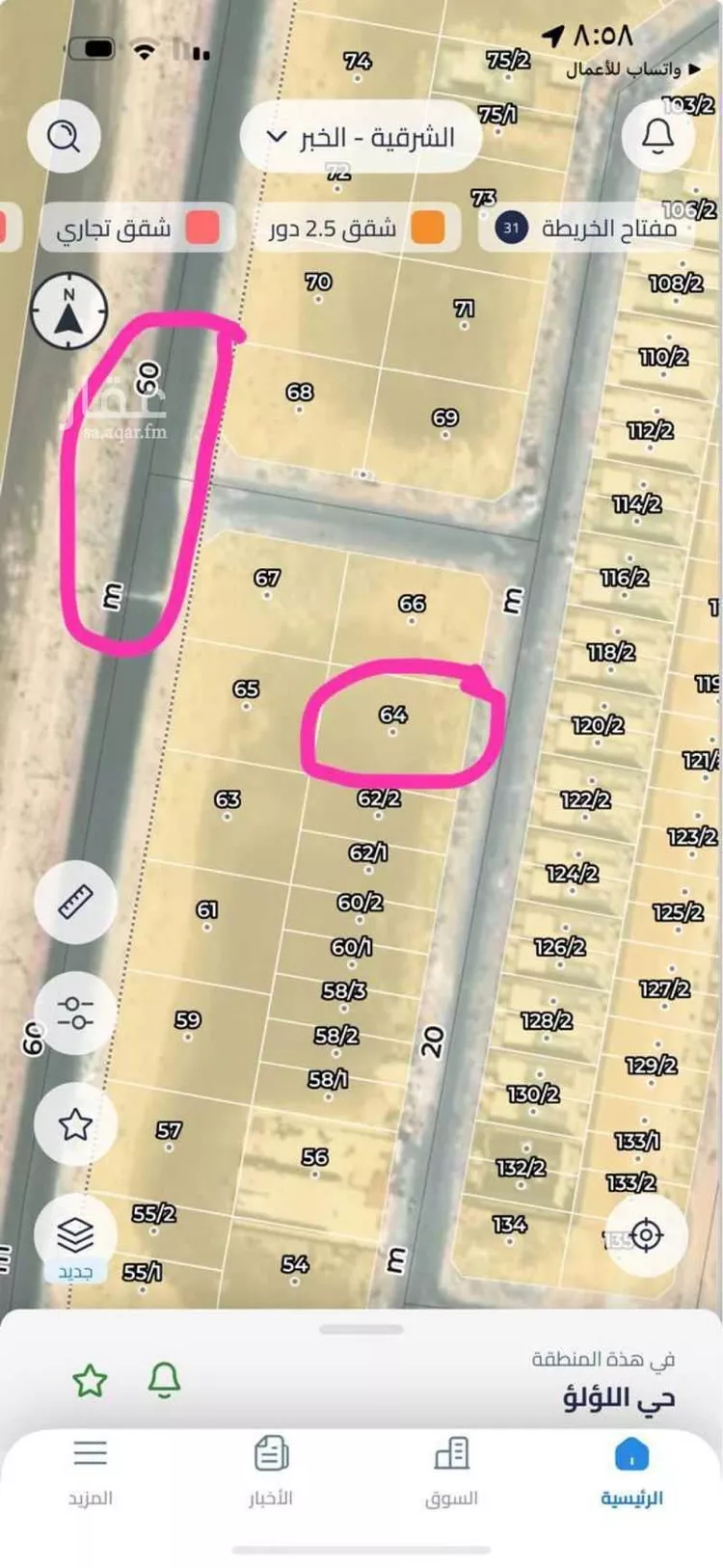Screen dimensions: 723x1568
Task: Center map on my current location
Action: tap(646, 1235)
